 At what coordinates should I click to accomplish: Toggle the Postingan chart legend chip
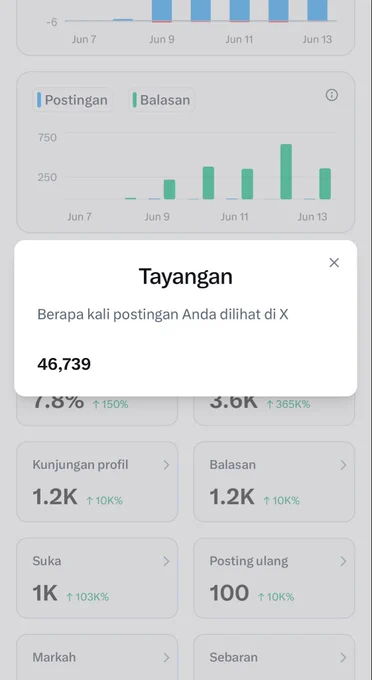coord(72,100)
